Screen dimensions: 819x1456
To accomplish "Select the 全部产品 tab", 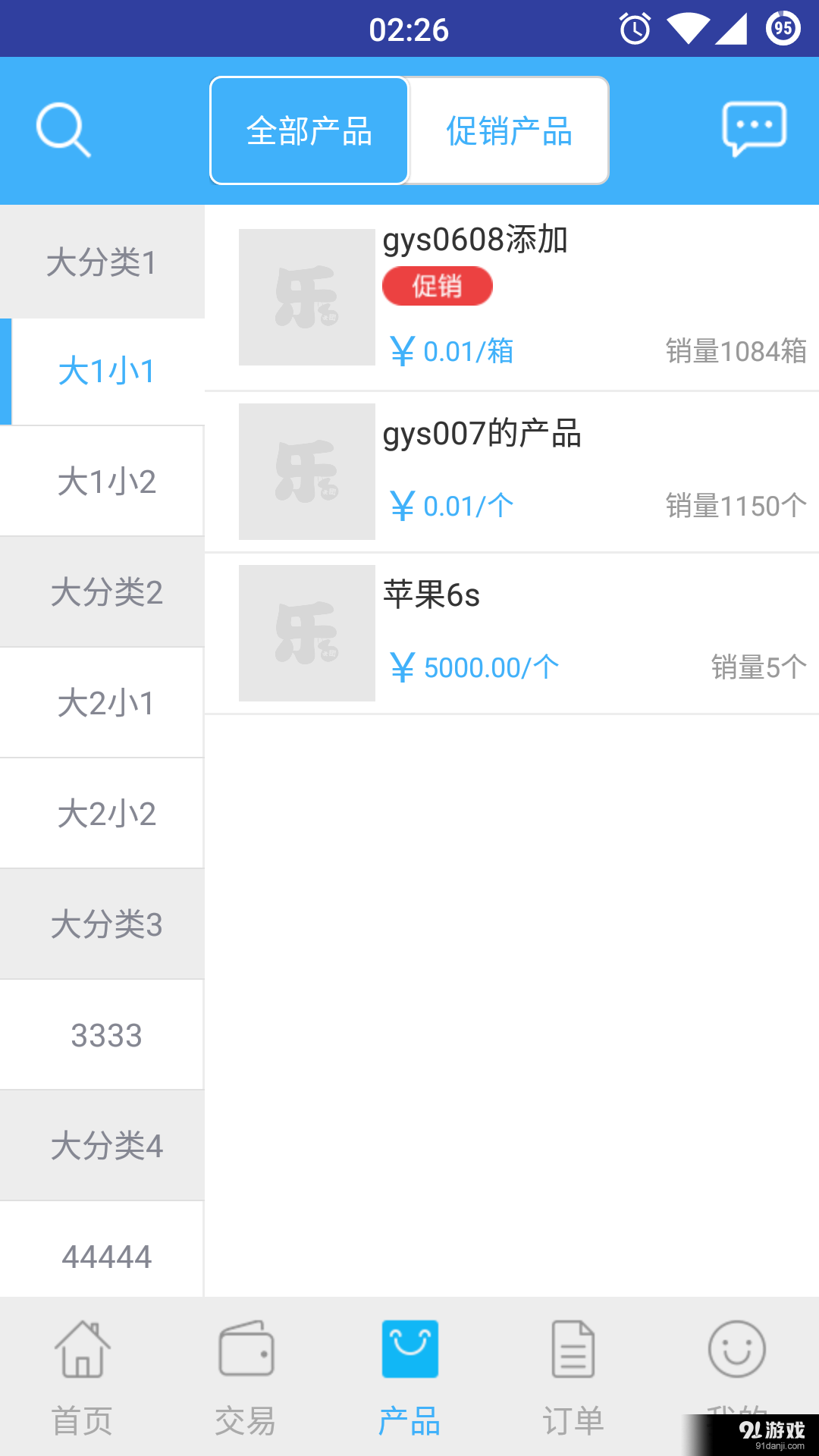I will pyautogui.click(x=309, y=130).
